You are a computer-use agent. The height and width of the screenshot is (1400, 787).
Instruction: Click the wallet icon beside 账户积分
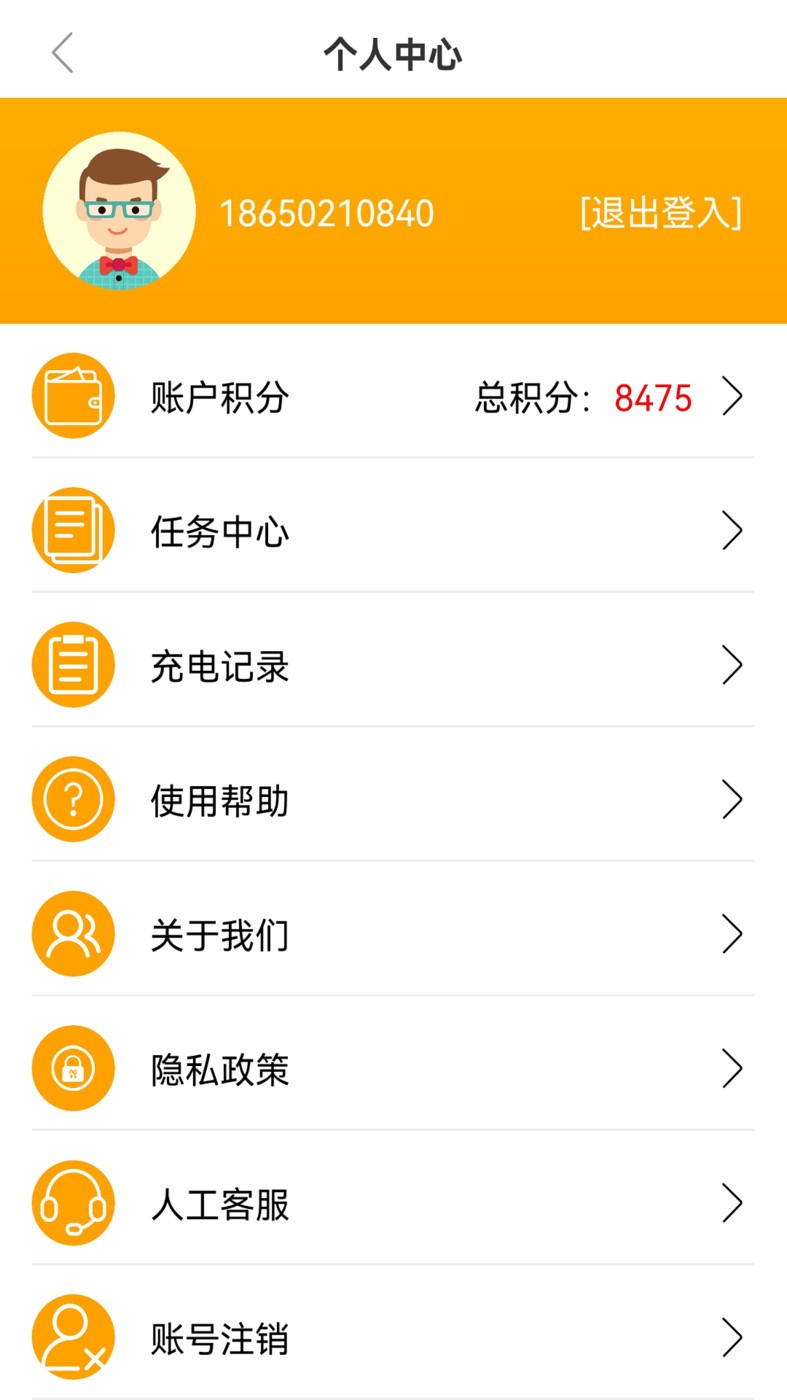pos(72,396)
